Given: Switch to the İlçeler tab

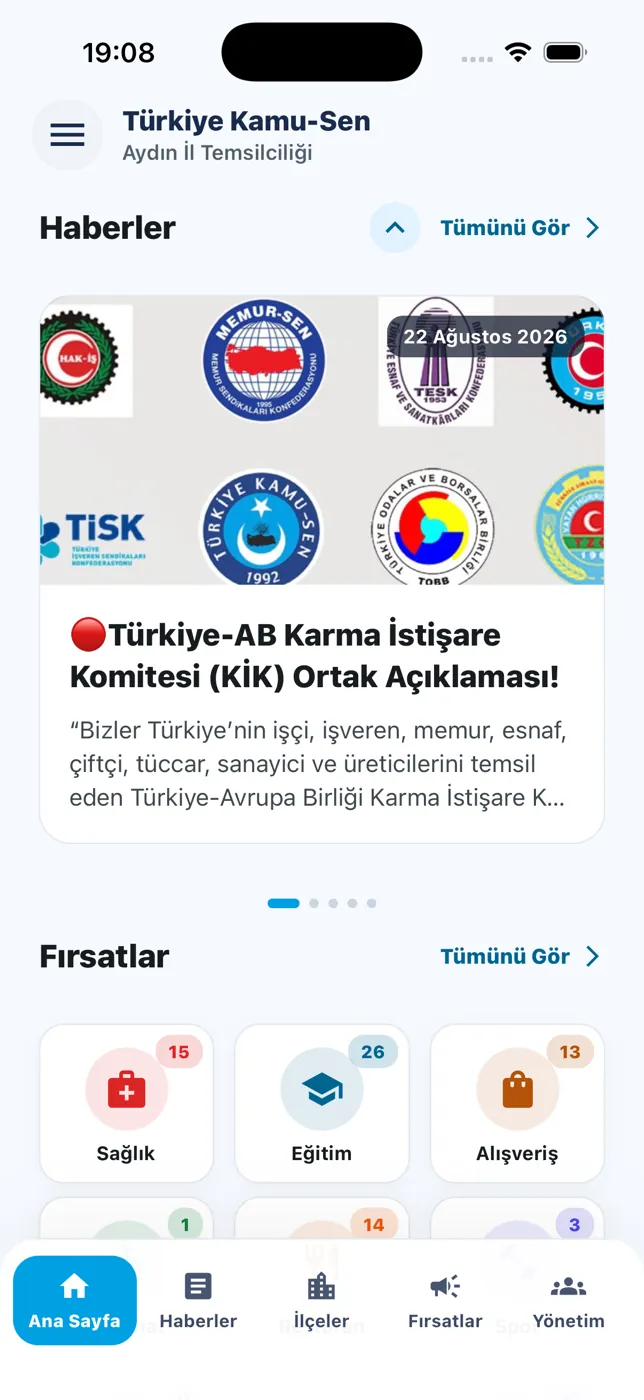Looking at the screenshot, I should click(322, 1300).
